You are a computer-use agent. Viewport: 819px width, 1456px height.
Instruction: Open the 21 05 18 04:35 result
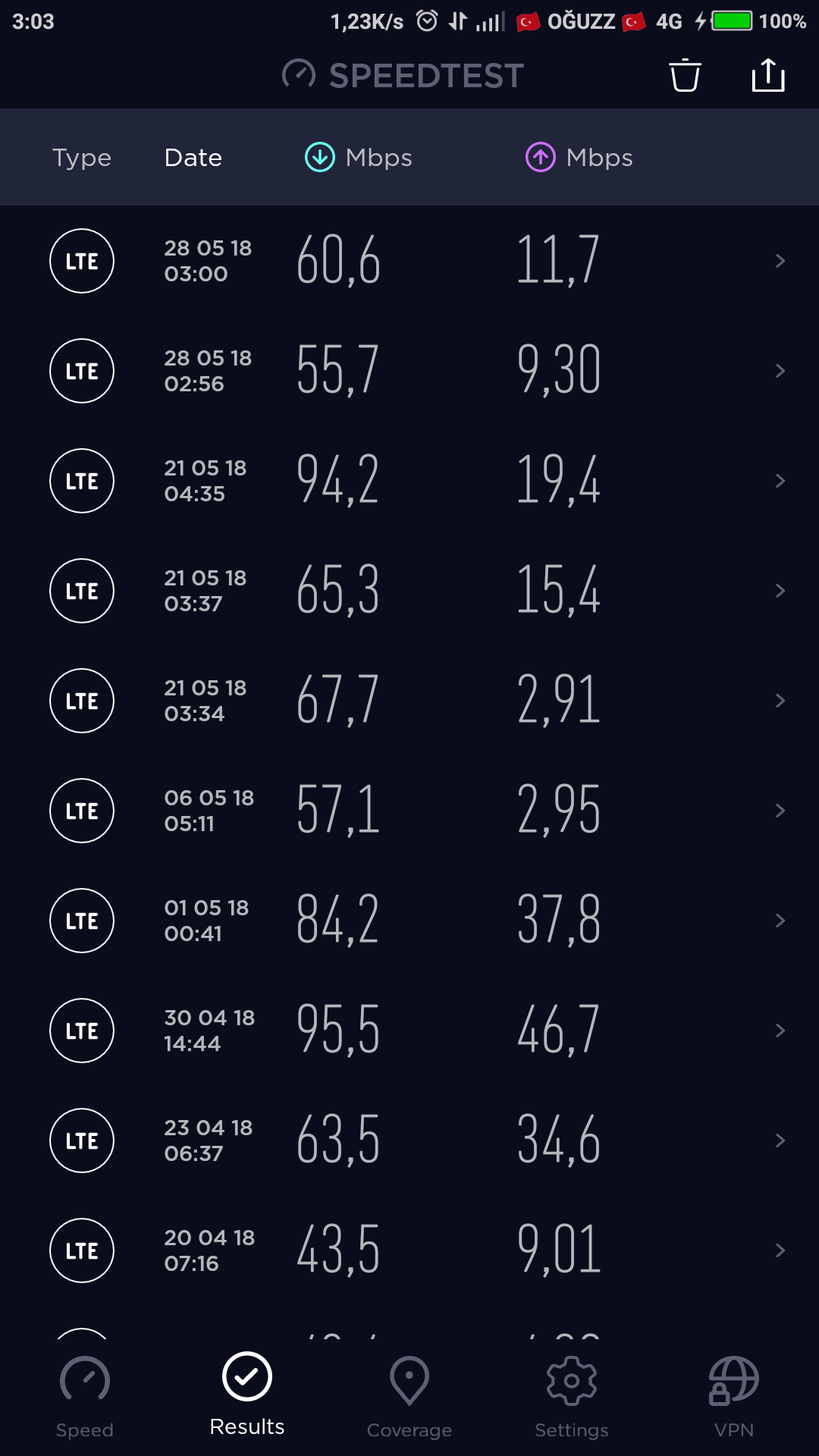(409, 481)
